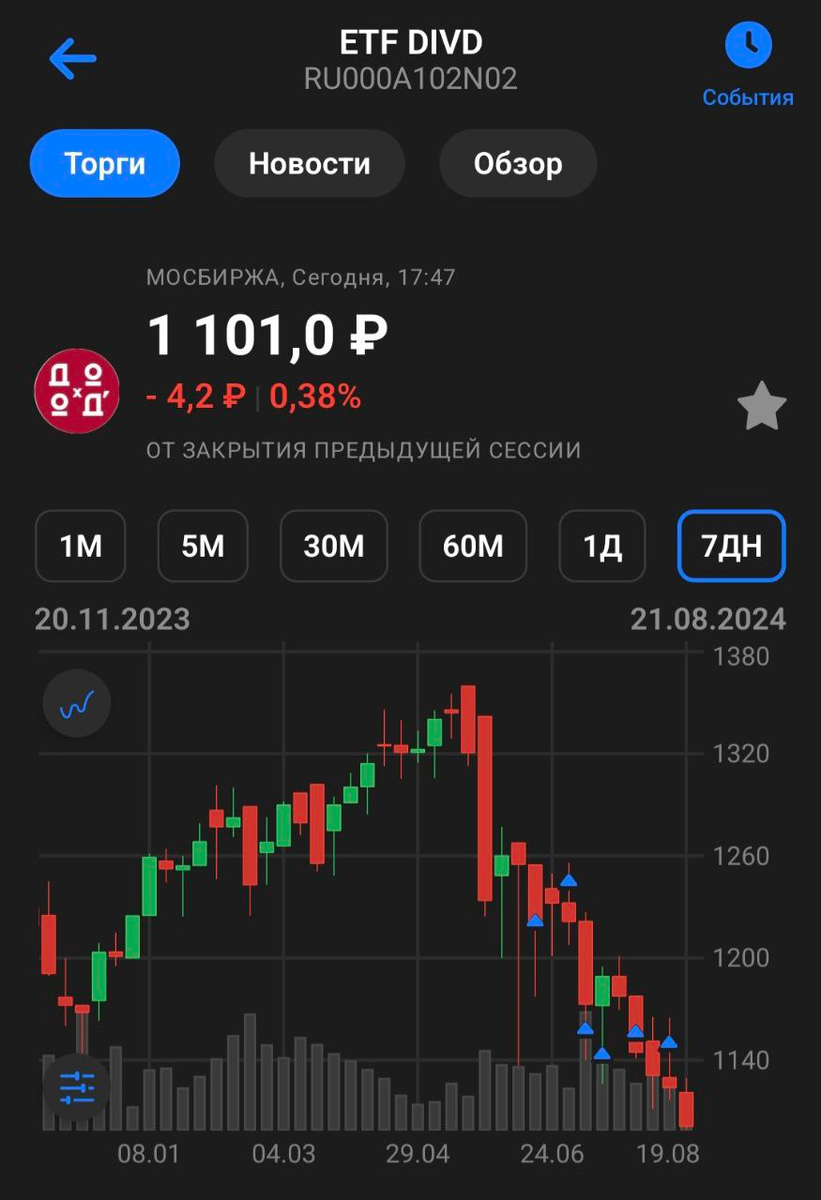The width and height of the screenshot is (821, 1200).
Task: Switch to the Новости tab
Action: coord(309,163)
